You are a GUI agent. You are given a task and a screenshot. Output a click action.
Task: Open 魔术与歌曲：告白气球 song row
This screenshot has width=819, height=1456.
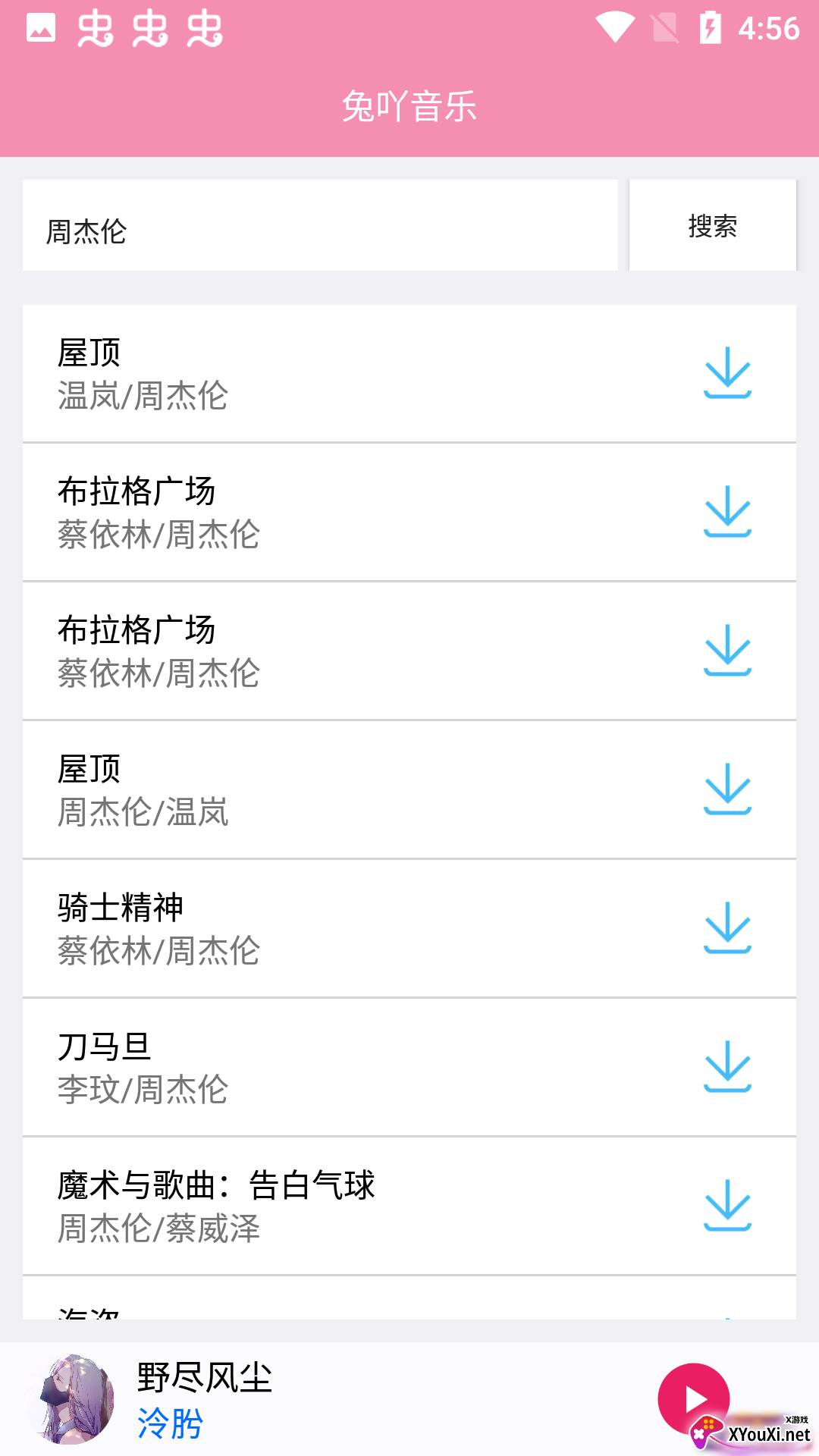(341, 1206)
